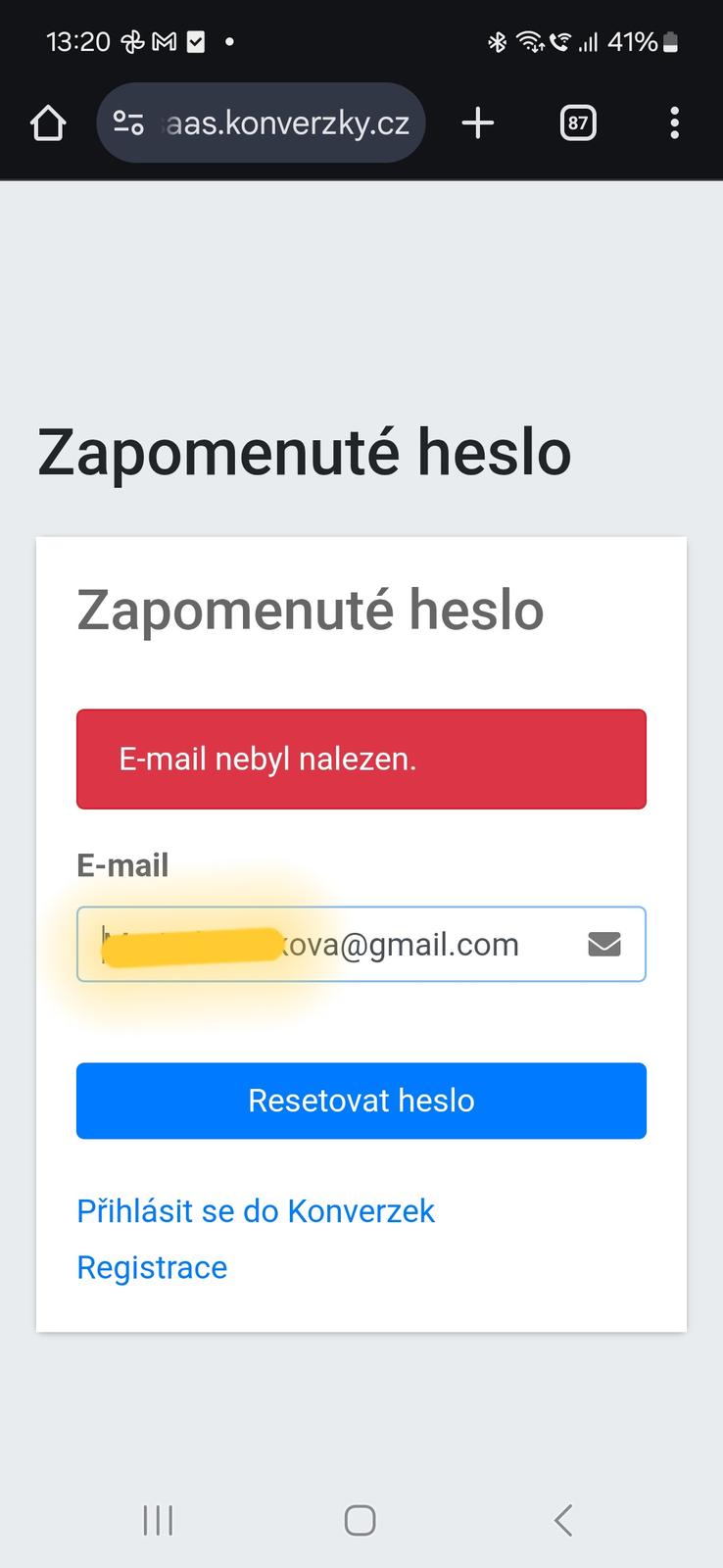
Task: Open the browser overflow menu
Action: pos(674,123)
